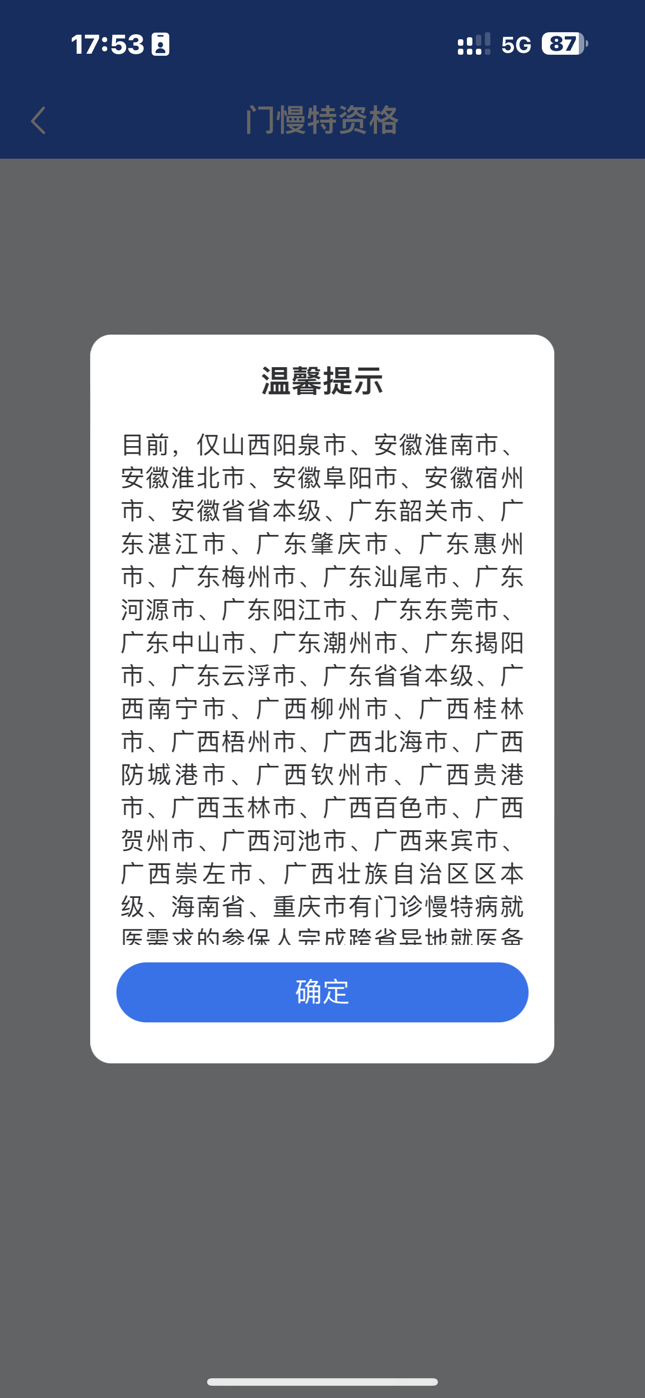Go back from 门慢特资格 page
645x1398 pixels.
[38, 121]
